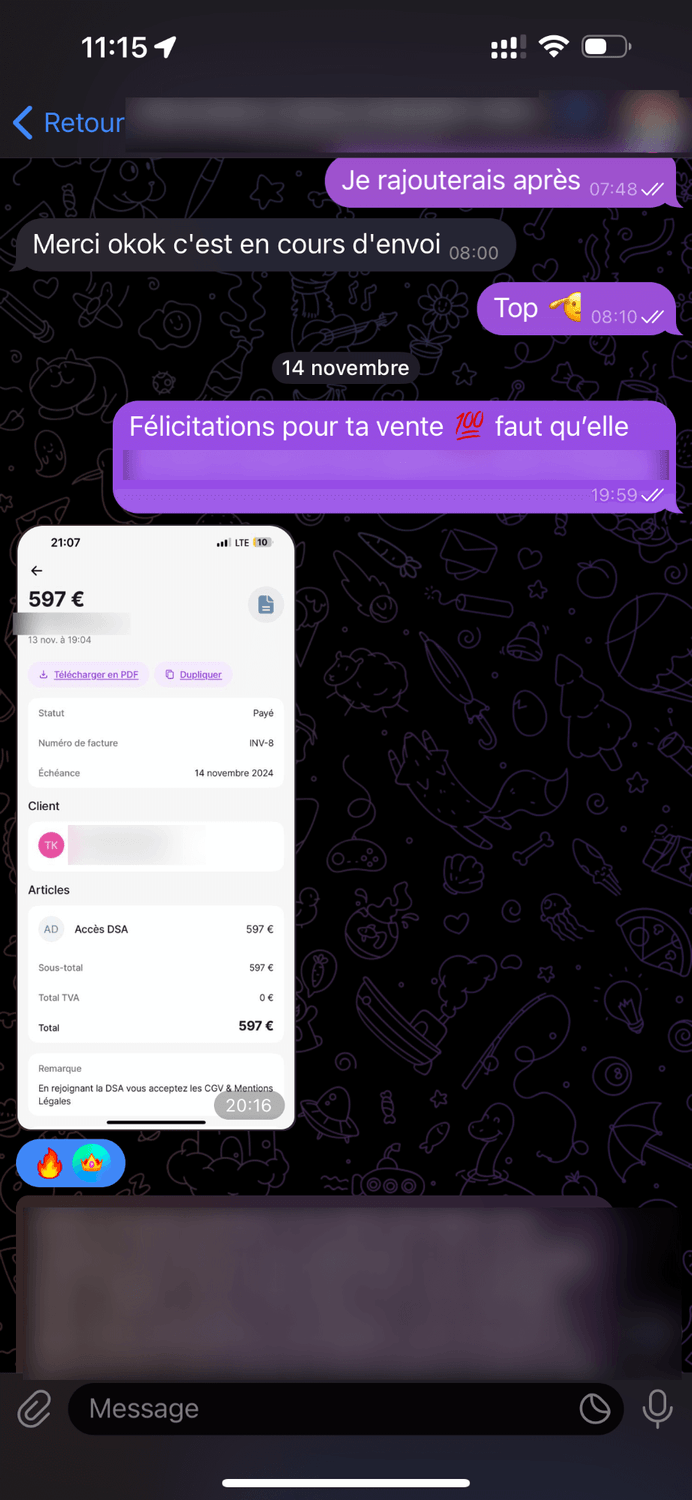Tap the microphone to record voice message
Viewport: 692px width, 1500px height.
coord(657,1409)
